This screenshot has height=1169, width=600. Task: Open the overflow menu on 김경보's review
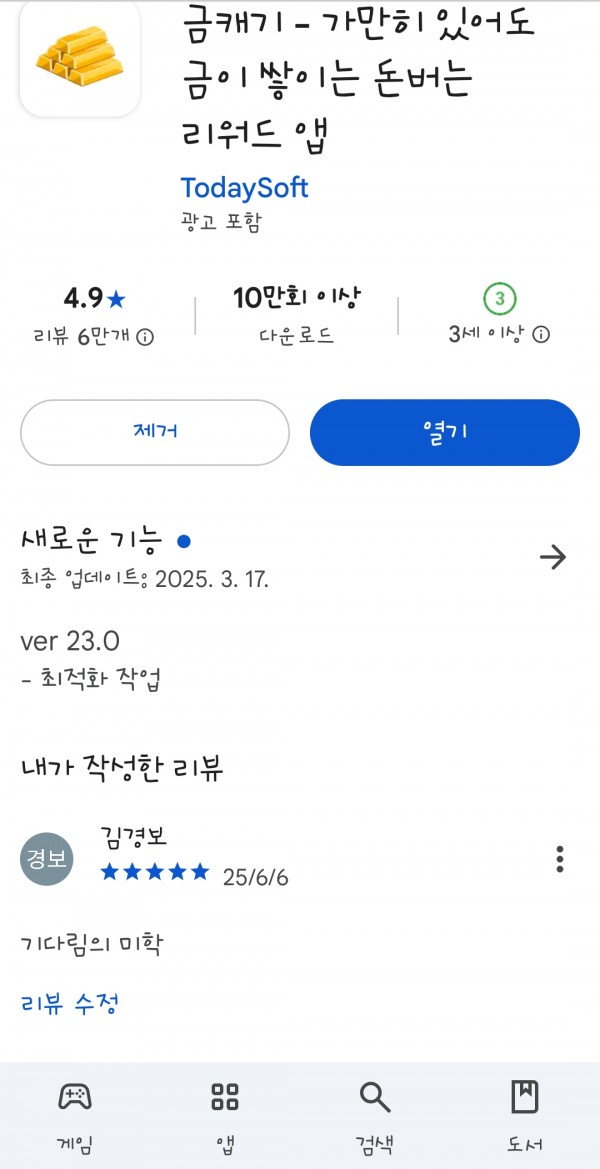coord(560,859)
